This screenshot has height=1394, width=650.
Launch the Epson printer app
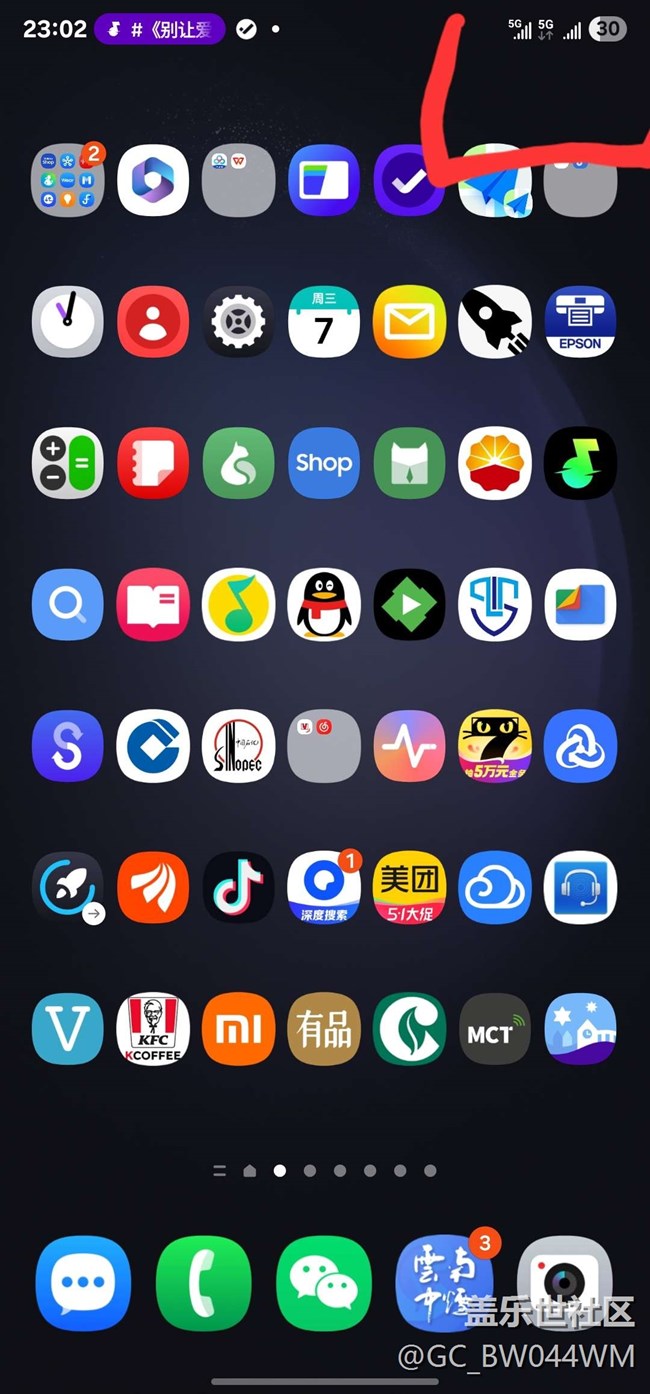[x=580, y=321]
